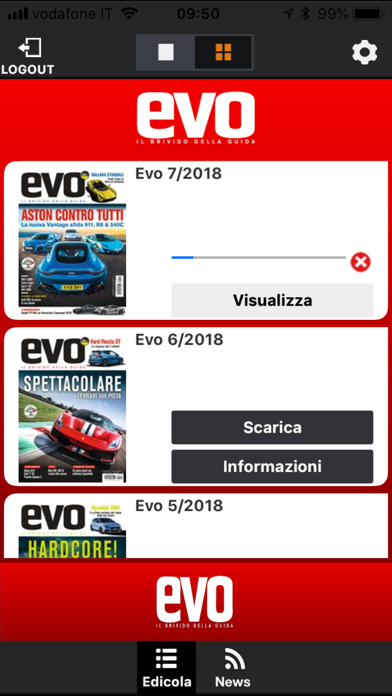Cancel the Evo 7/2018 download
392x696 pixels.
click(x=360, y=262)
